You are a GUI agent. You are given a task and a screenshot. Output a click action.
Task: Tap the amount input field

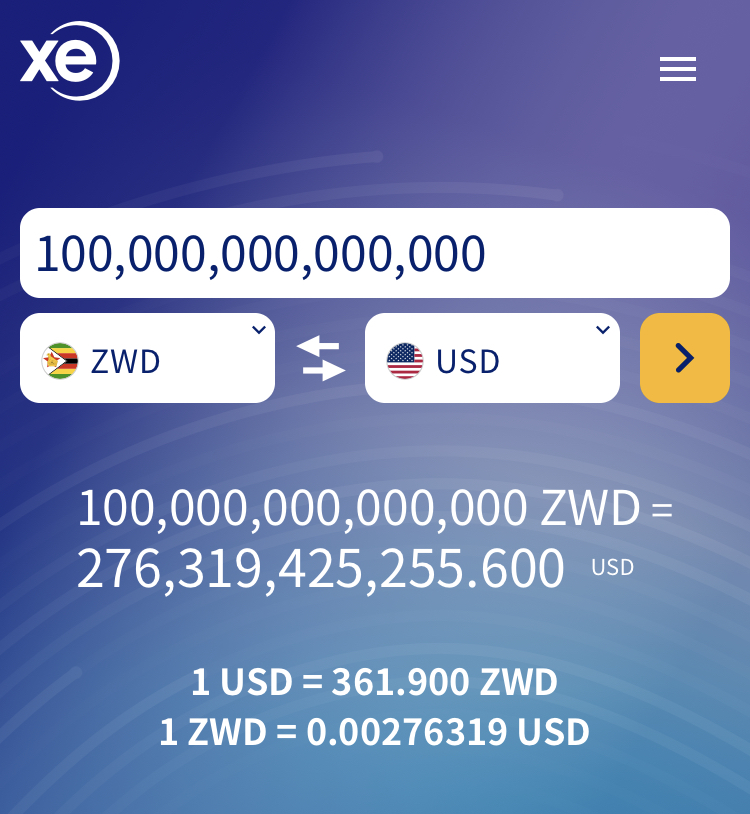pos(374,253)
